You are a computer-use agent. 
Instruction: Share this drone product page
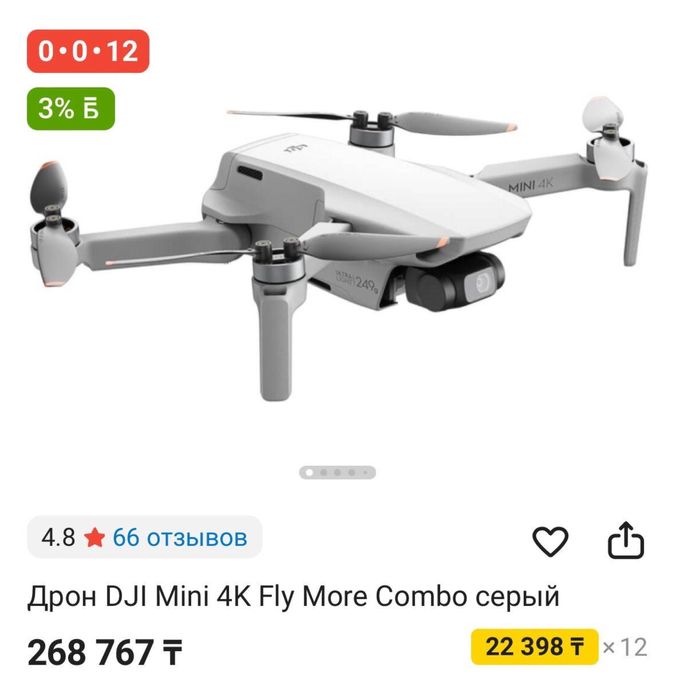(626, 541)
